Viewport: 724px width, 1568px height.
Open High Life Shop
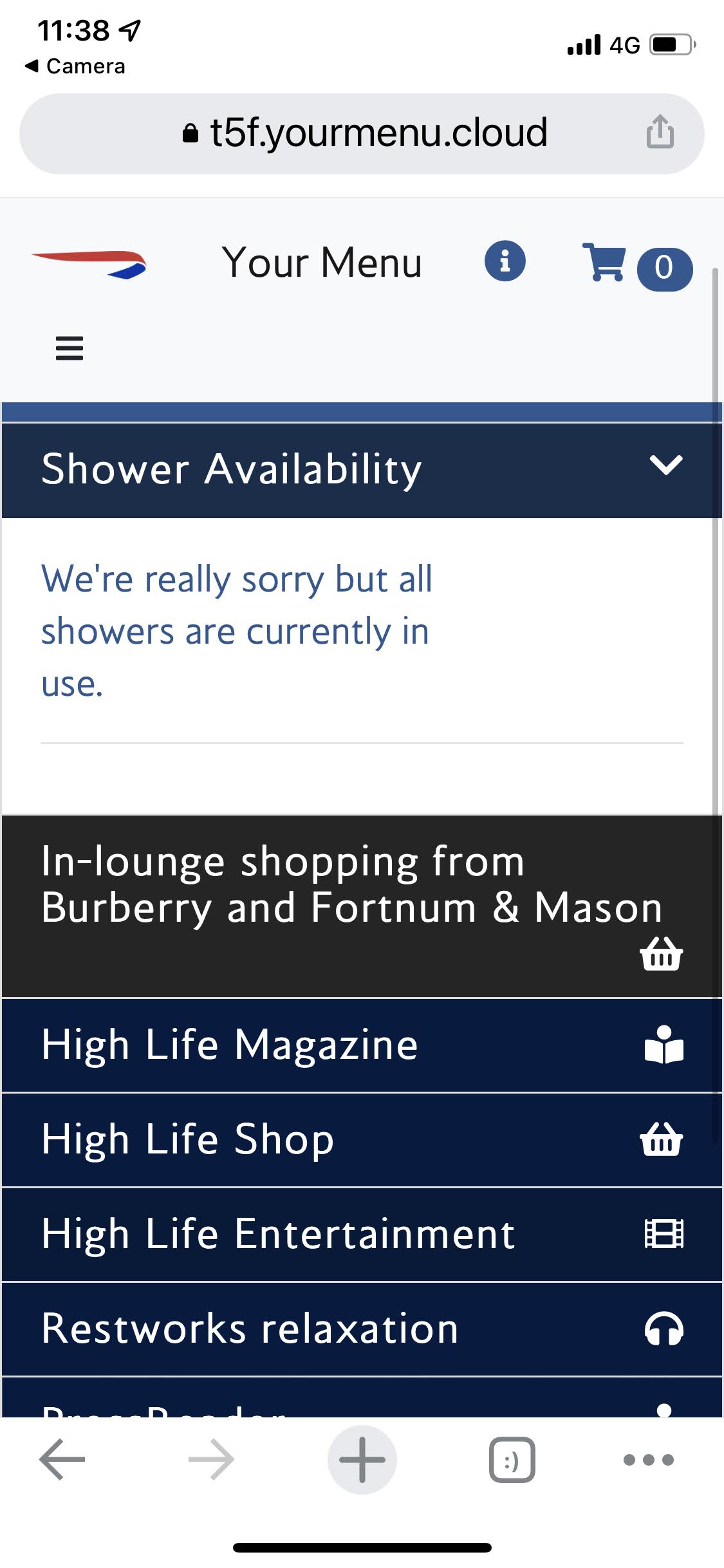click(x=362, y=1140)
